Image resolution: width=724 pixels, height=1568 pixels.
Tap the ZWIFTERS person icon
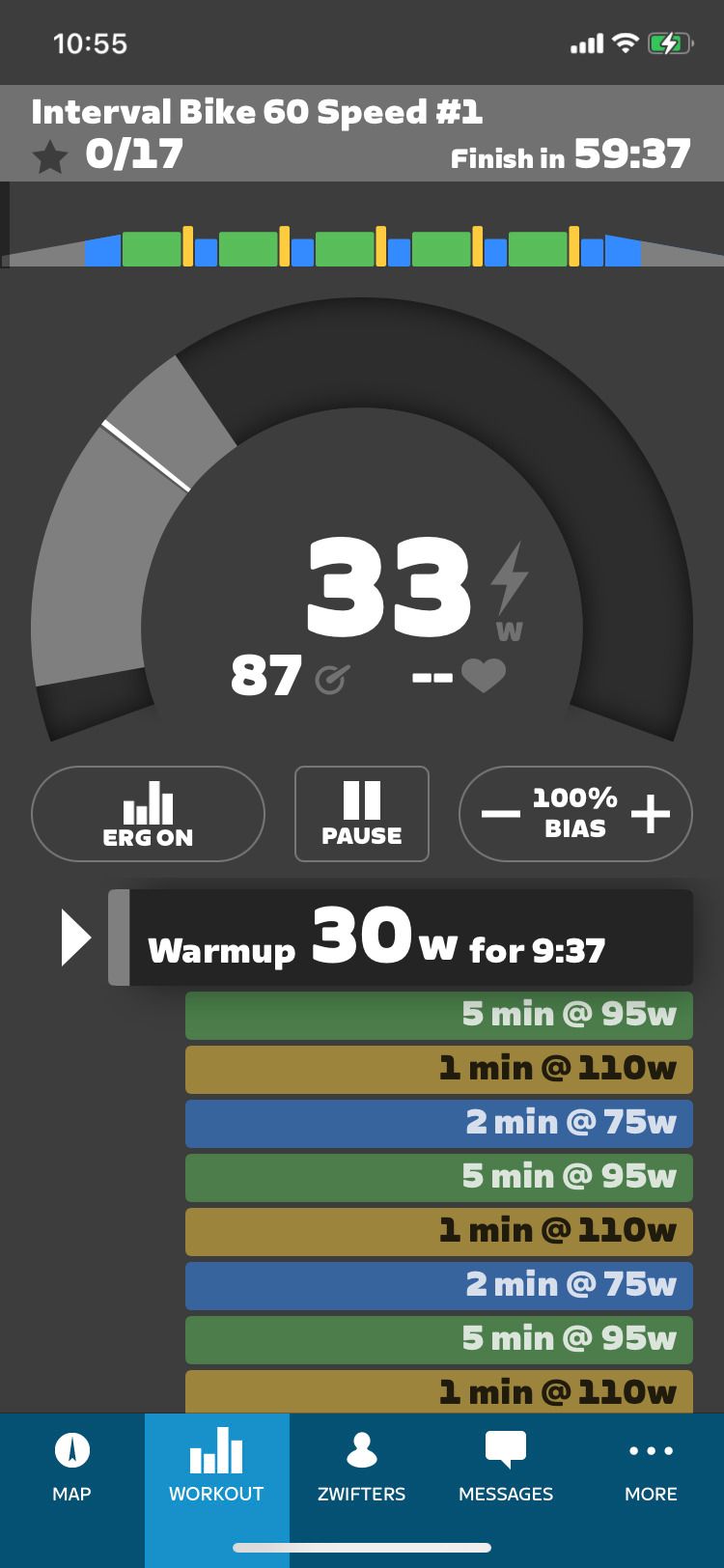pos(363,1448)
